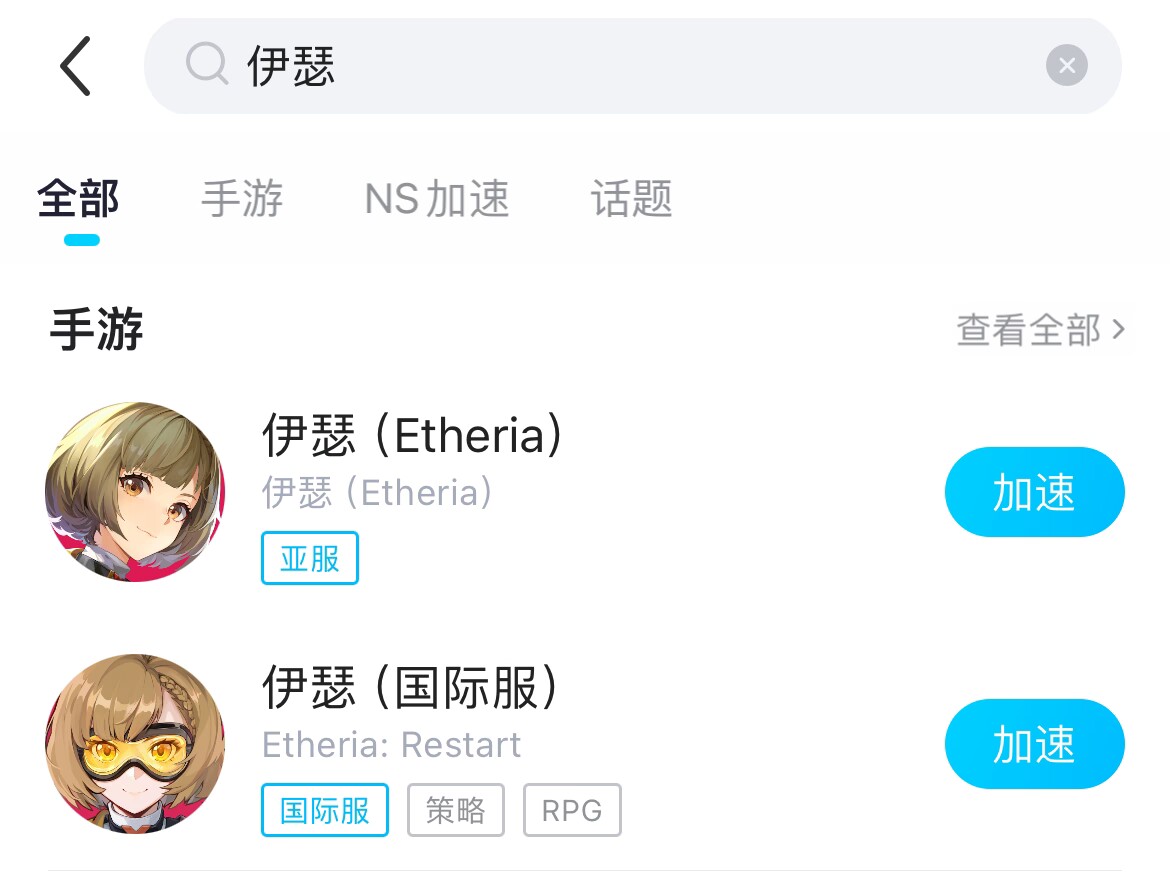Open 查看全部 for mobile games

(1040, 330)
